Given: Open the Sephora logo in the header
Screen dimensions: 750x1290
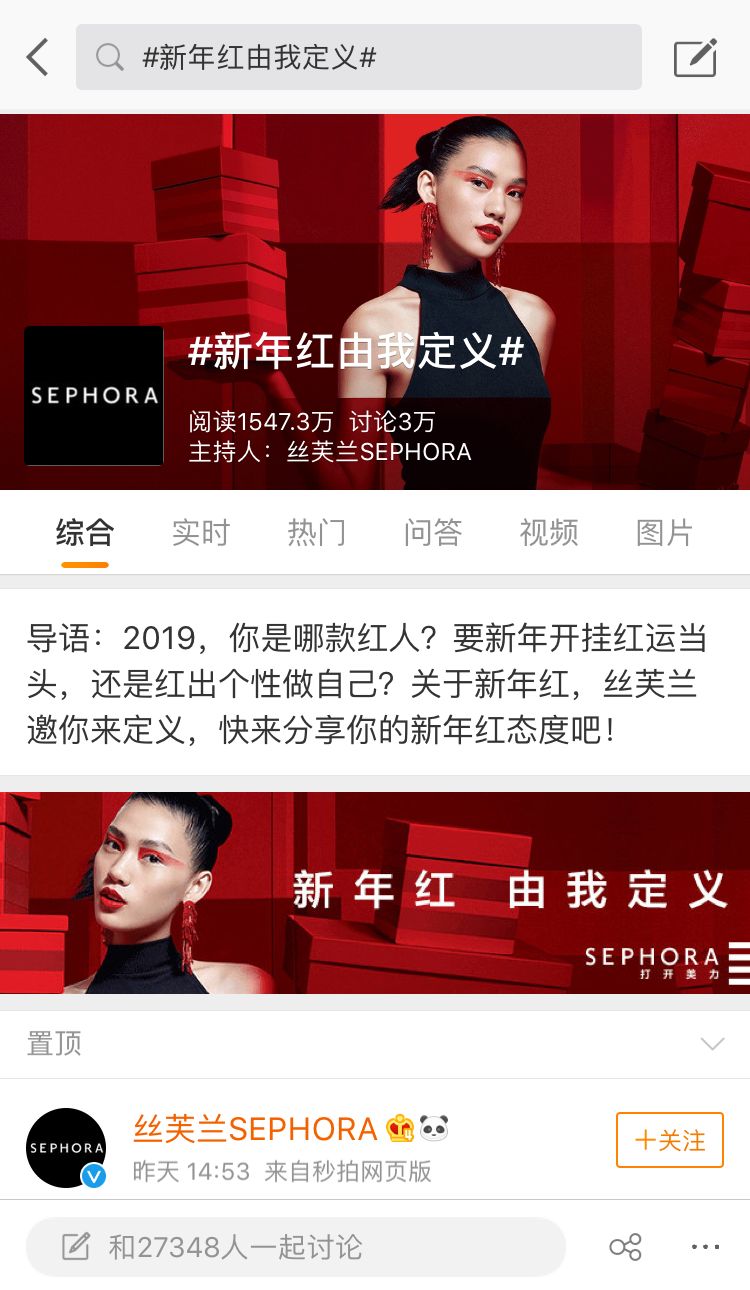Looking at the screenshot, I should point(94,396).
